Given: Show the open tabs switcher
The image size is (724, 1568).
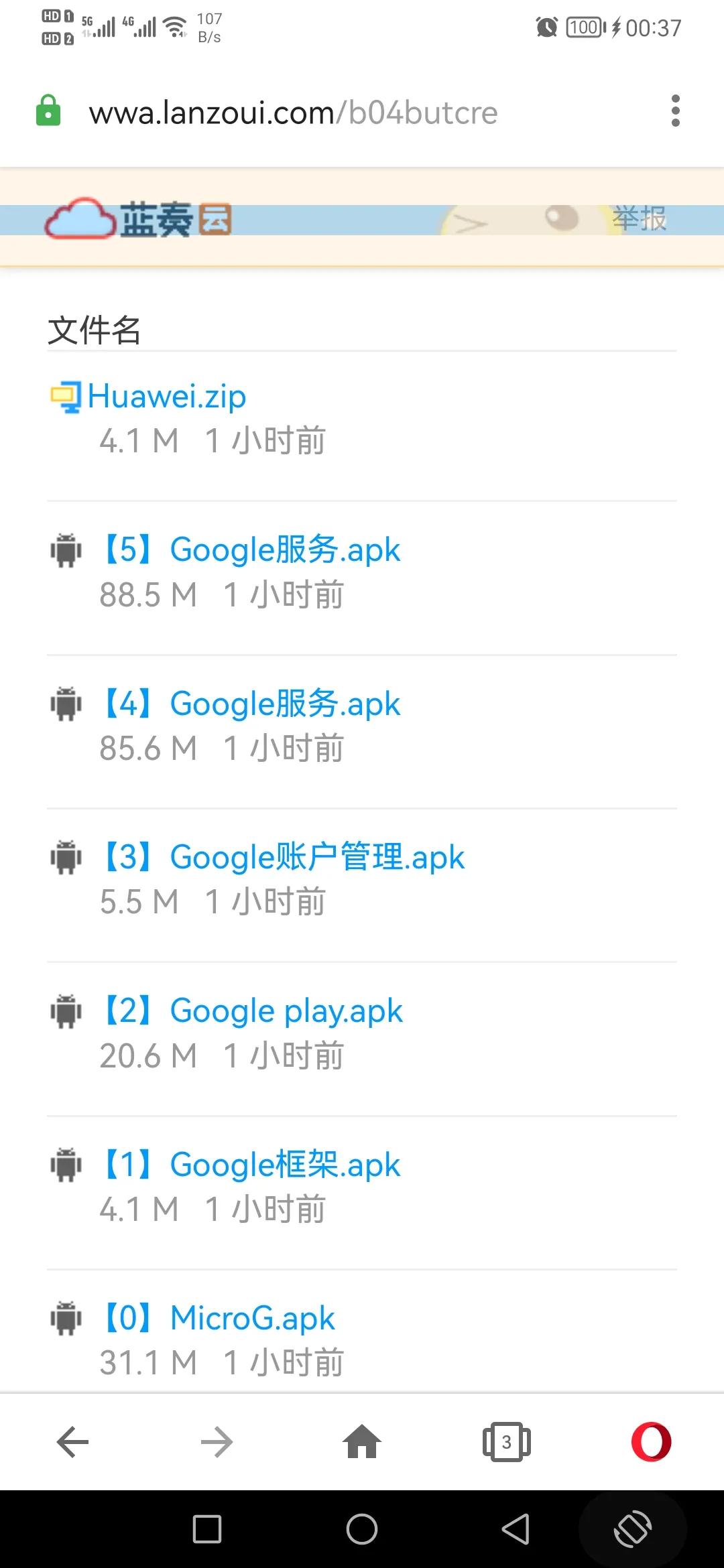Looking at the screenshot, I should (x=507, y=1442).
